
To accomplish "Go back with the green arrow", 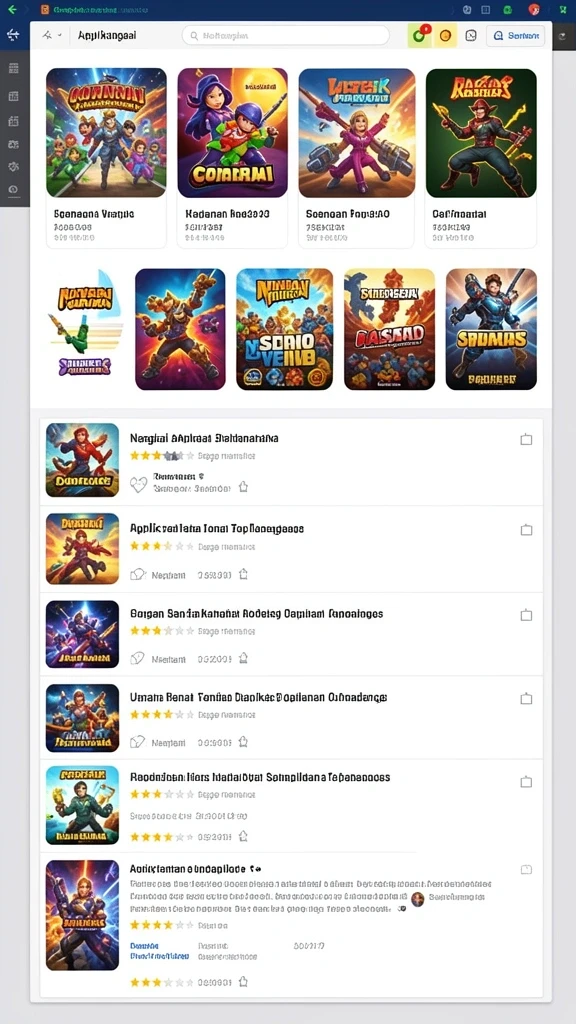I will coord(12,10).
